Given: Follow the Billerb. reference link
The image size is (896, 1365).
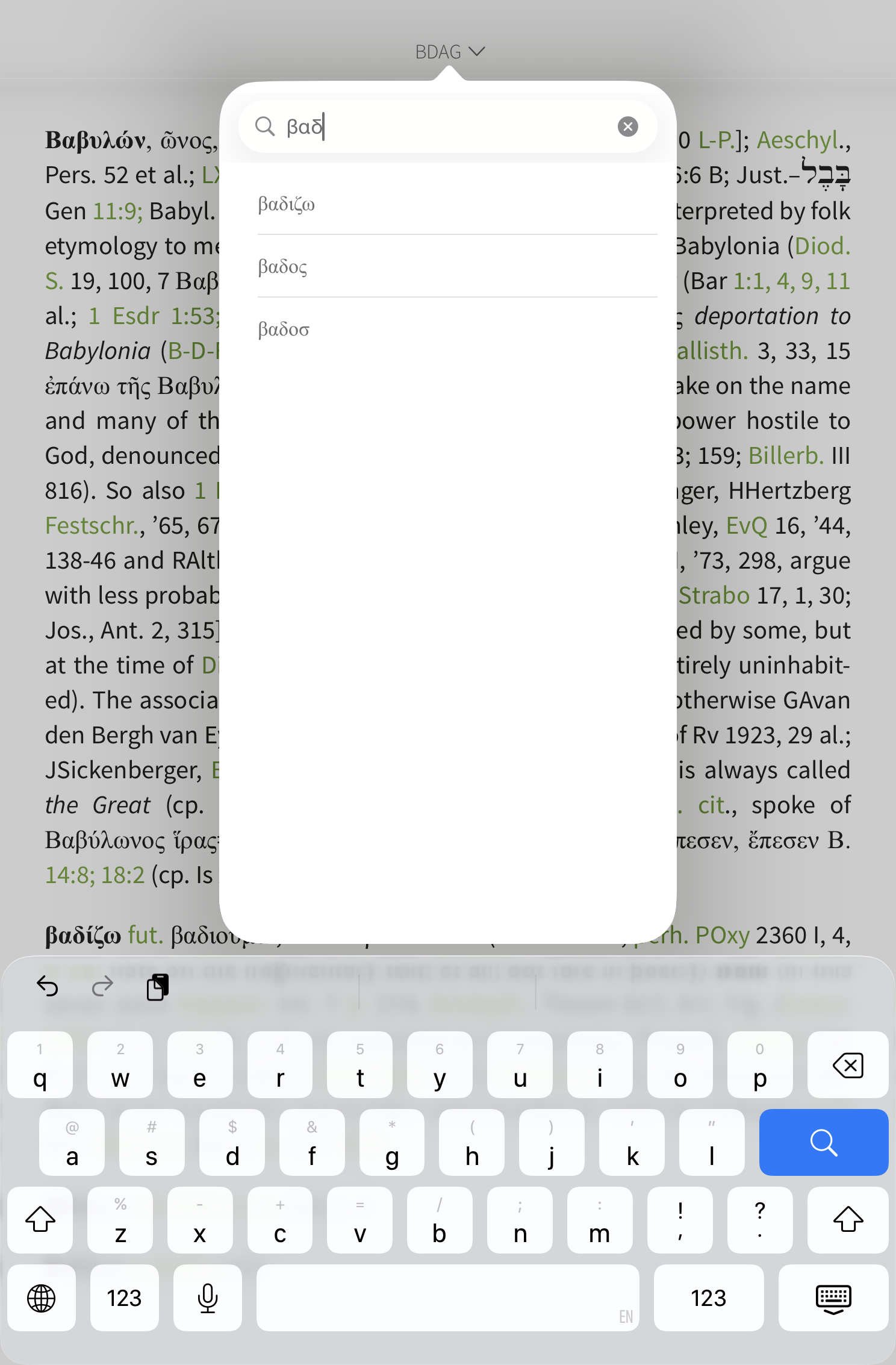Looking at the screenshot, I should pyautogui.click(x=786, y=456).
